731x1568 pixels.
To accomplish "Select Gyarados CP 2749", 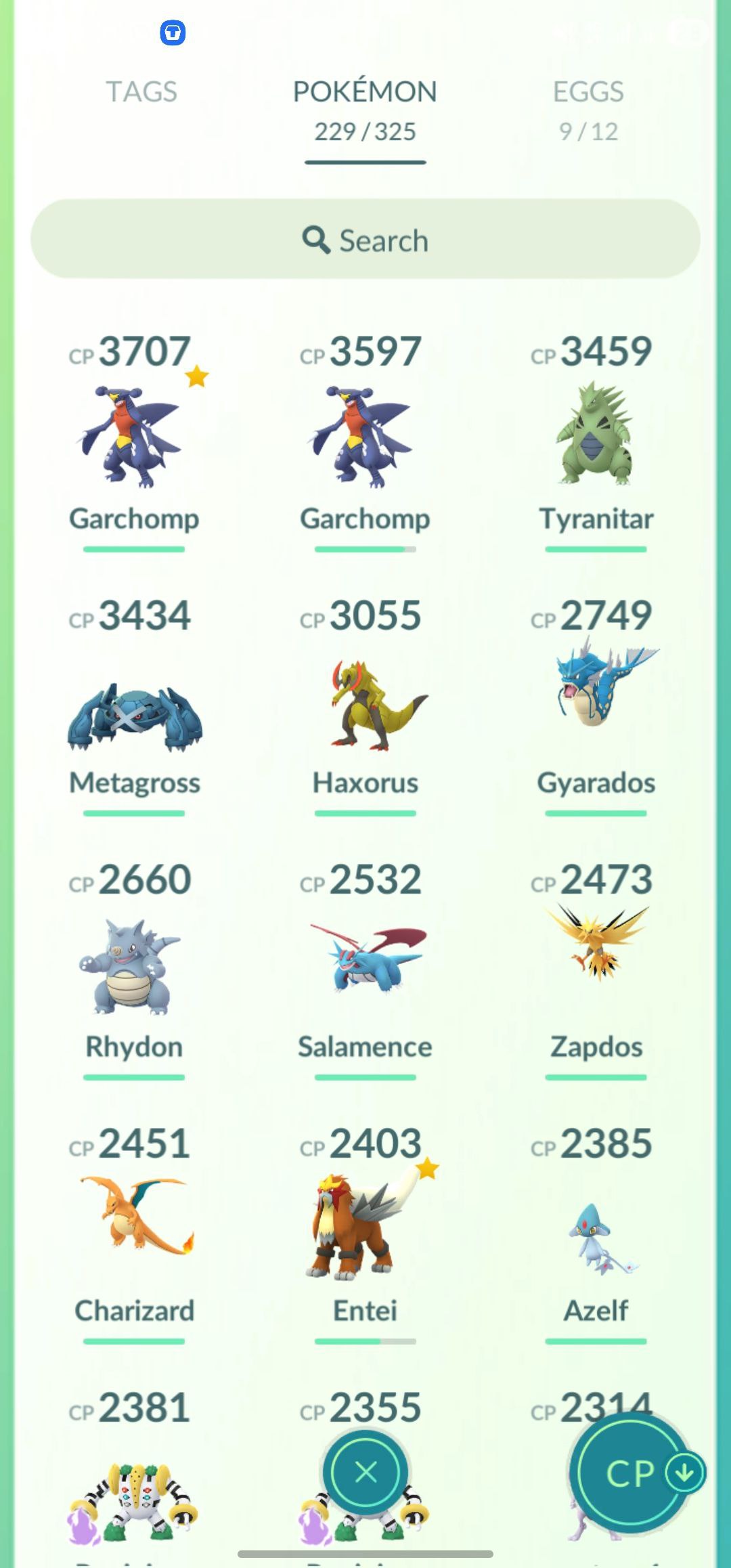I will click(596, 691).
